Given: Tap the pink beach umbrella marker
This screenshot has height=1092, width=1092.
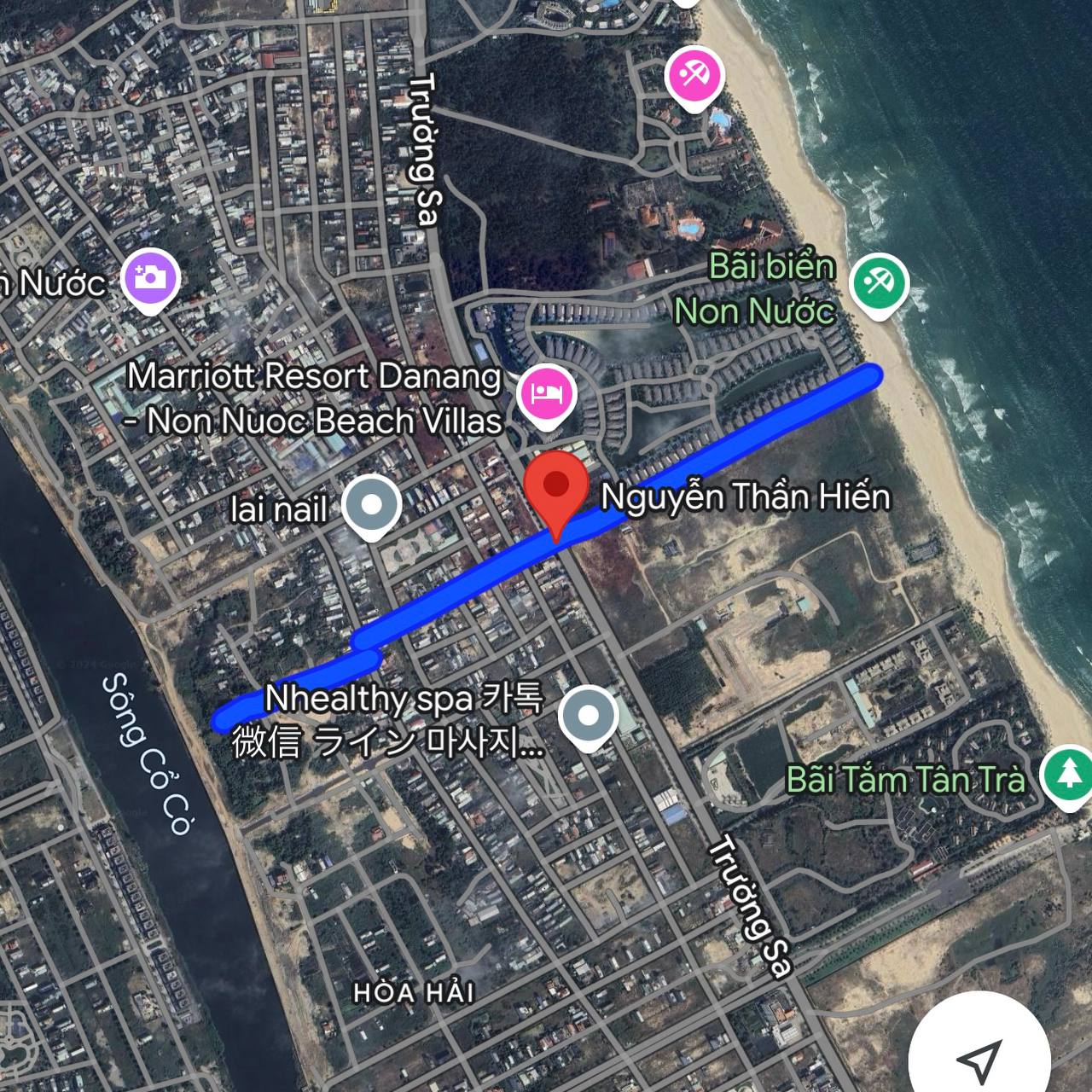Looking at the screenshot, I should point(694,75).
